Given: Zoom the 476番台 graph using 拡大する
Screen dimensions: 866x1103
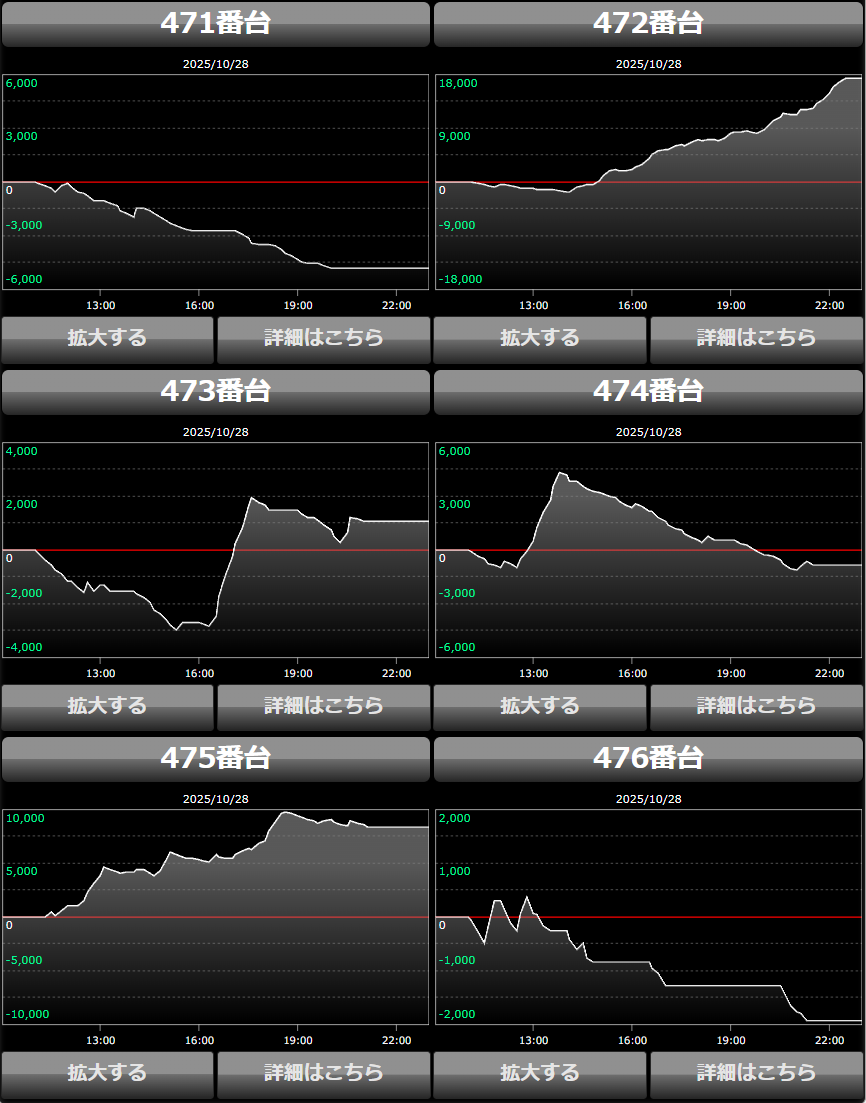Looking at the screenshot, I should tap(540, 1074).
